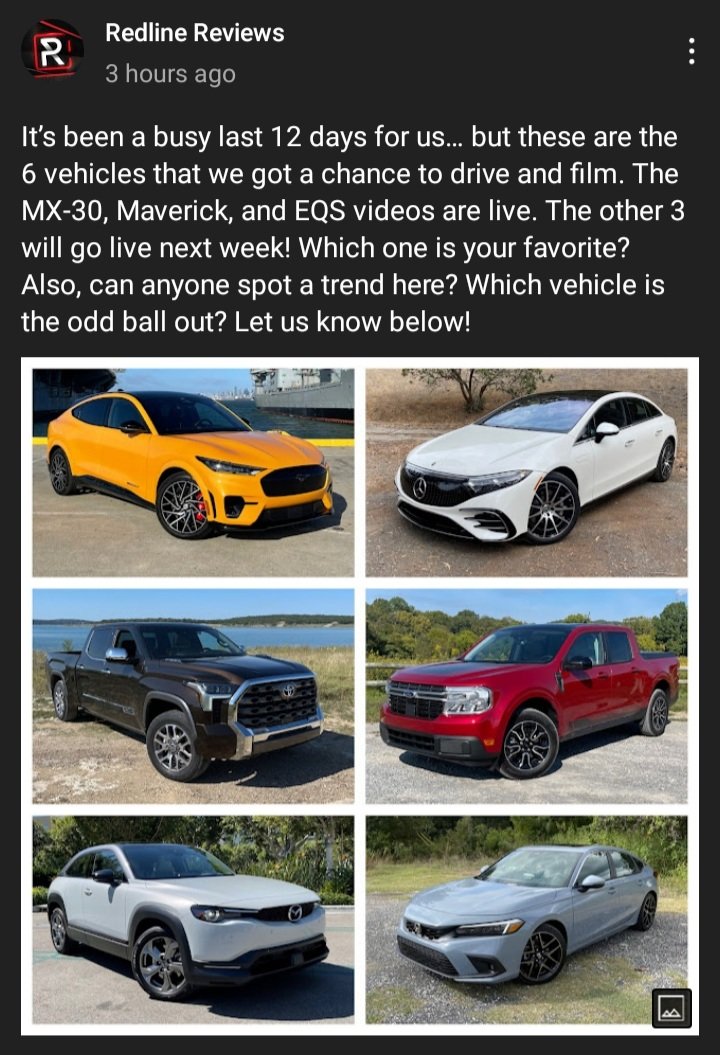This screenshot has width=720, height=1055.
Task: Open the Redline Reviews channel name
Action: [195, 33]
